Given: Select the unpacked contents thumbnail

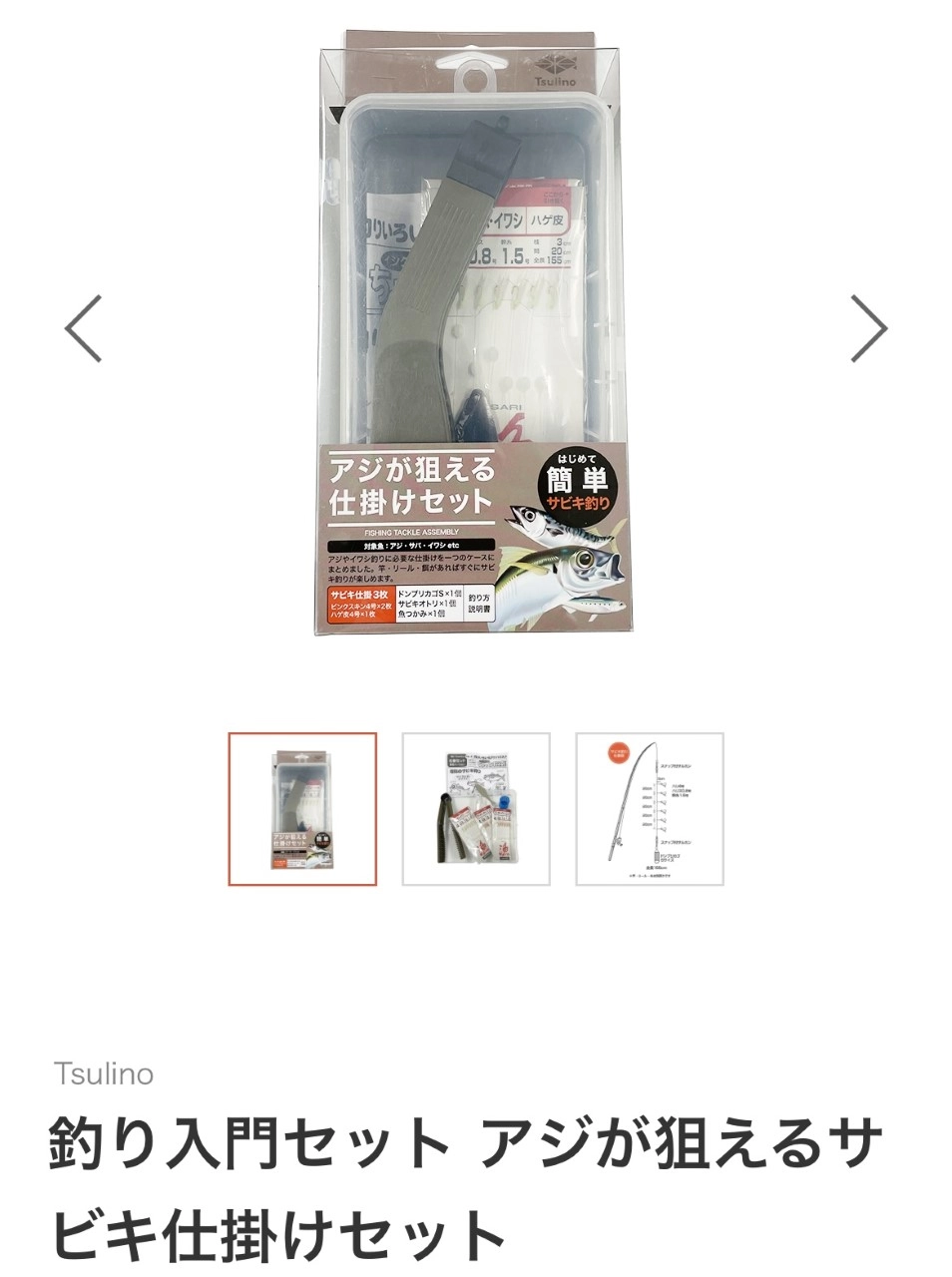Looking at the screenshot, I should [x=476, y=809].
